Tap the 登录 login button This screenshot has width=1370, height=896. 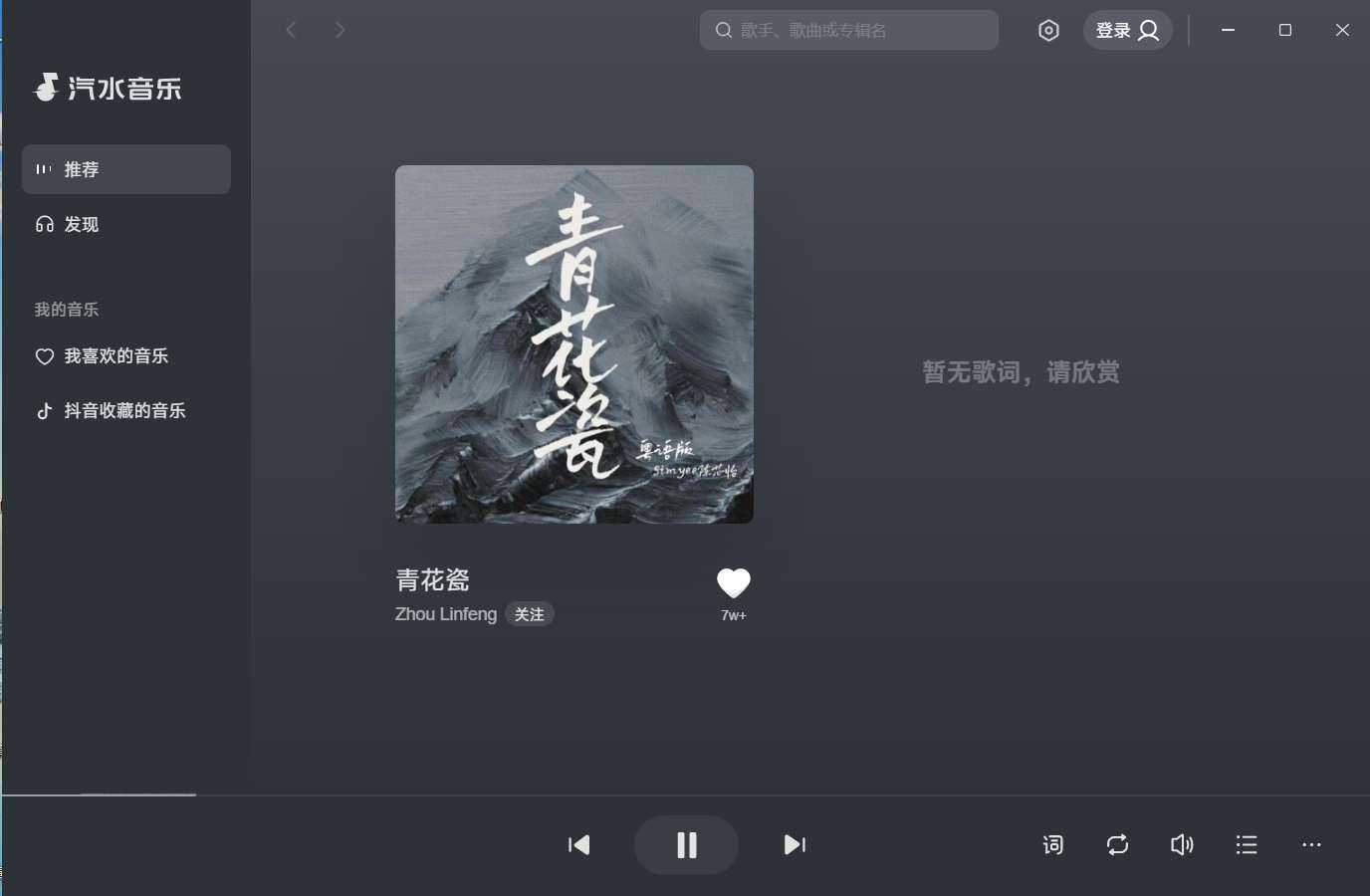pyautogui.click(x=1127, y=30)
